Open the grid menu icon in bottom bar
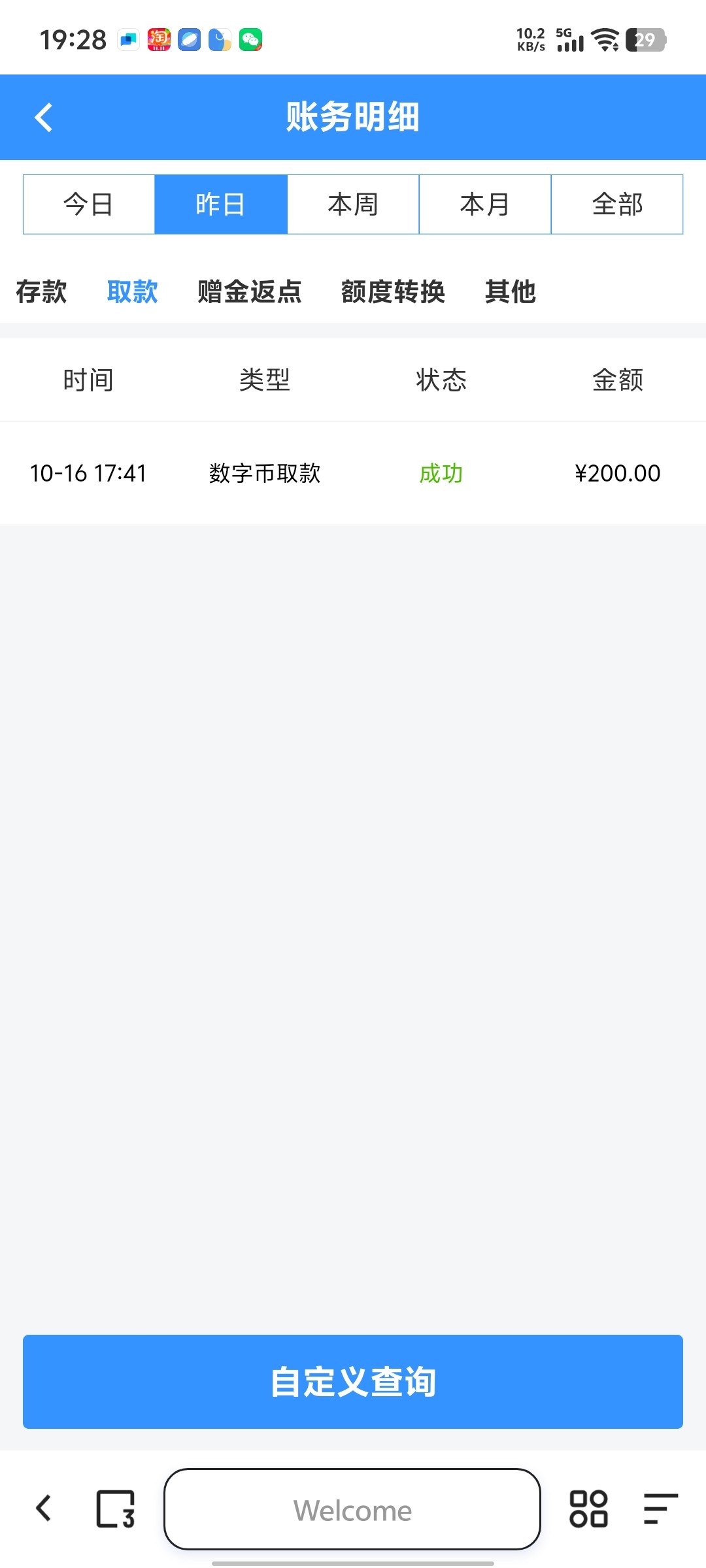This screenshot has width=706, height=1568. 590,1509
